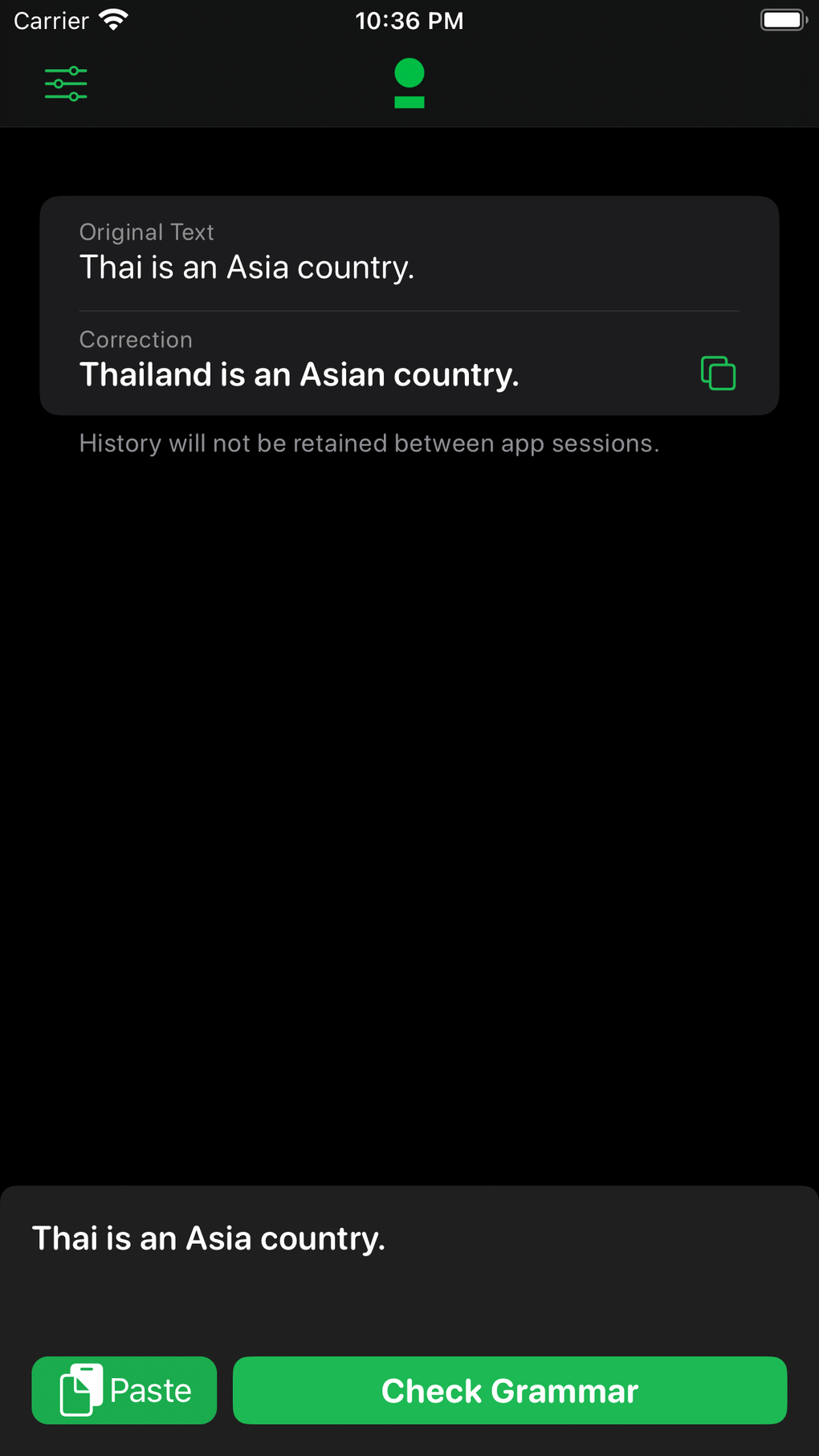Viewport: 819px width, 1456px height.
Task: Select the corrected sentence Thailand is an Asian country
Action: click(x=299, y=373)
